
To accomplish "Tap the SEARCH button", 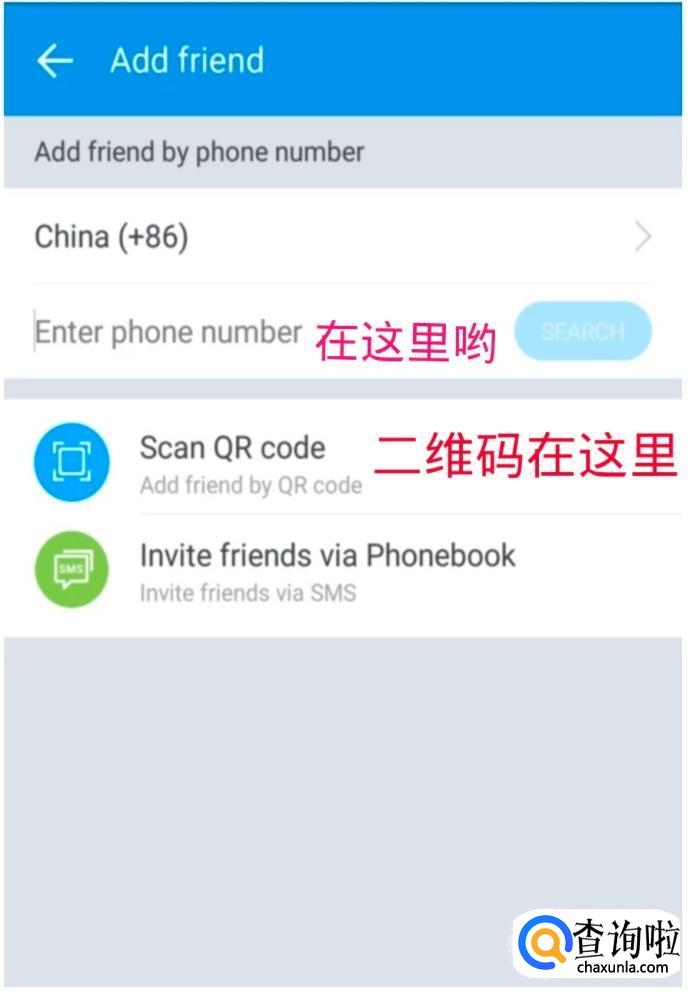I will [x=582, y=331].
